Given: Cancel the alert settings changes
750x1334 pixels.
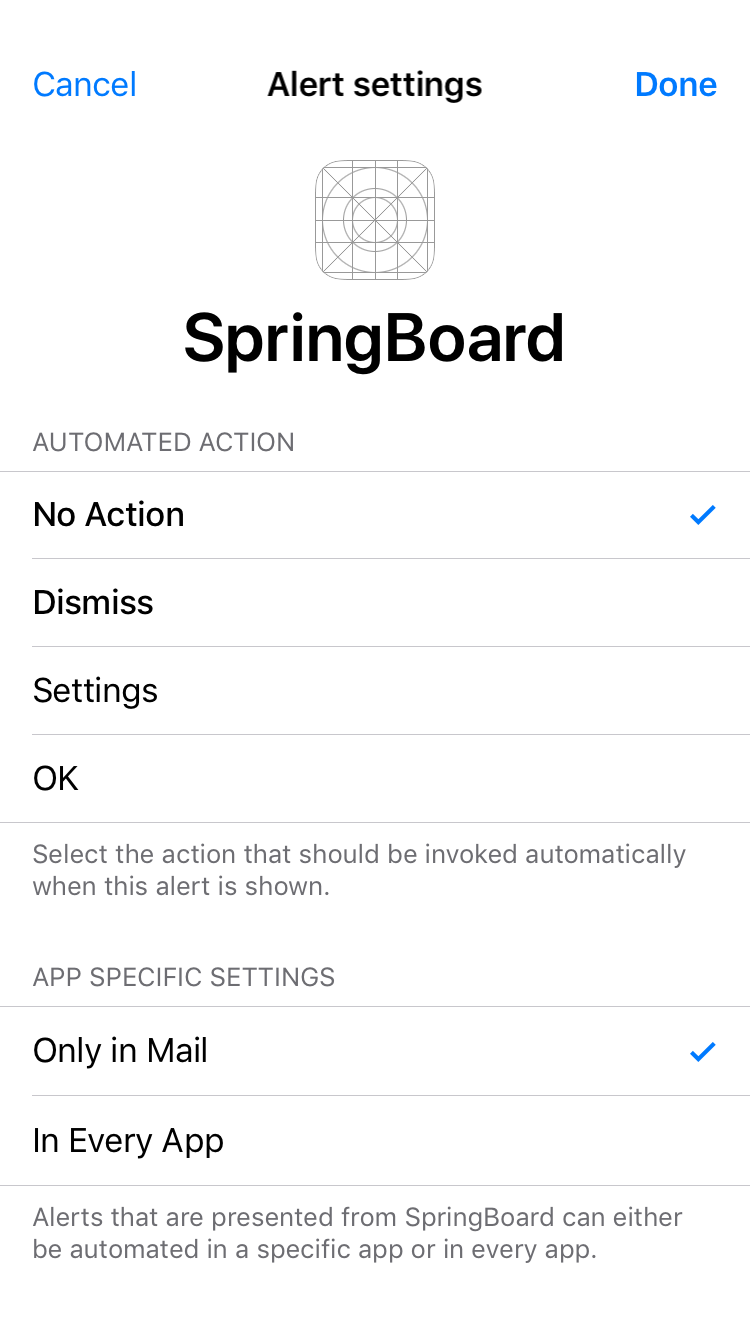Looking at the screenshot, I should click(85, 85).
